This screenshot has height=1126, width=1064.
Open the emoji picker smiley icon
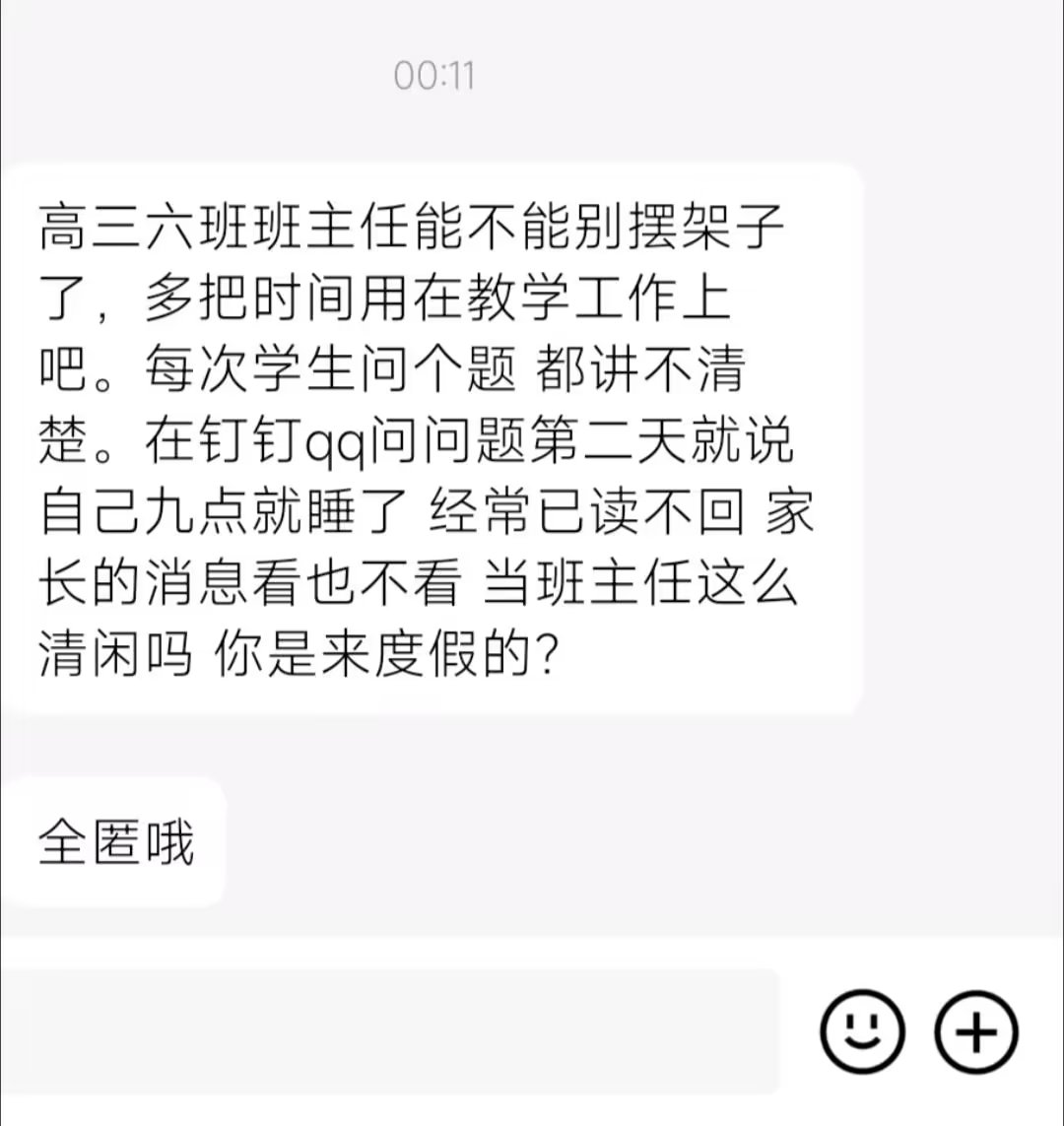pyautogui.click(x=861, y=1031)
